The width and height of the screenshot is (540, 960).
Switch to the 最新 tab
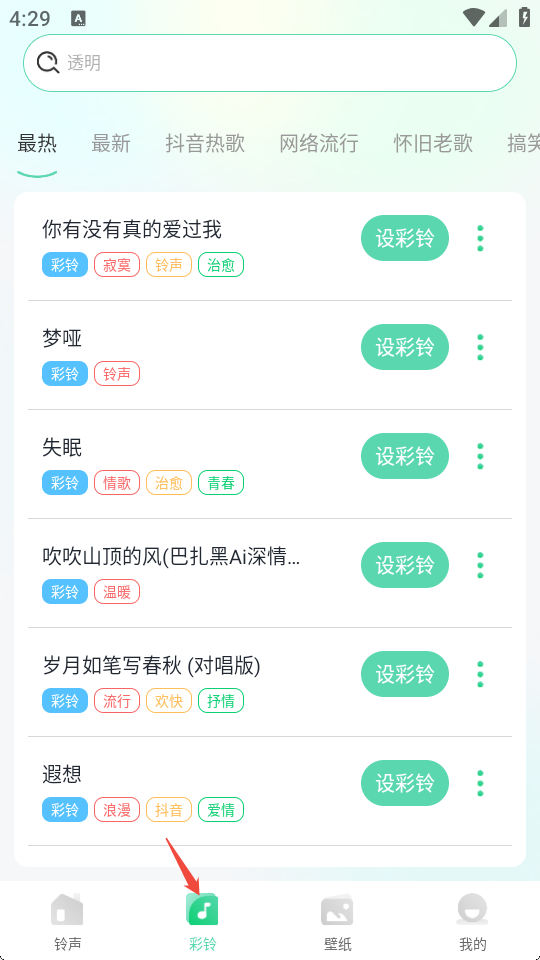pos(111,143)
